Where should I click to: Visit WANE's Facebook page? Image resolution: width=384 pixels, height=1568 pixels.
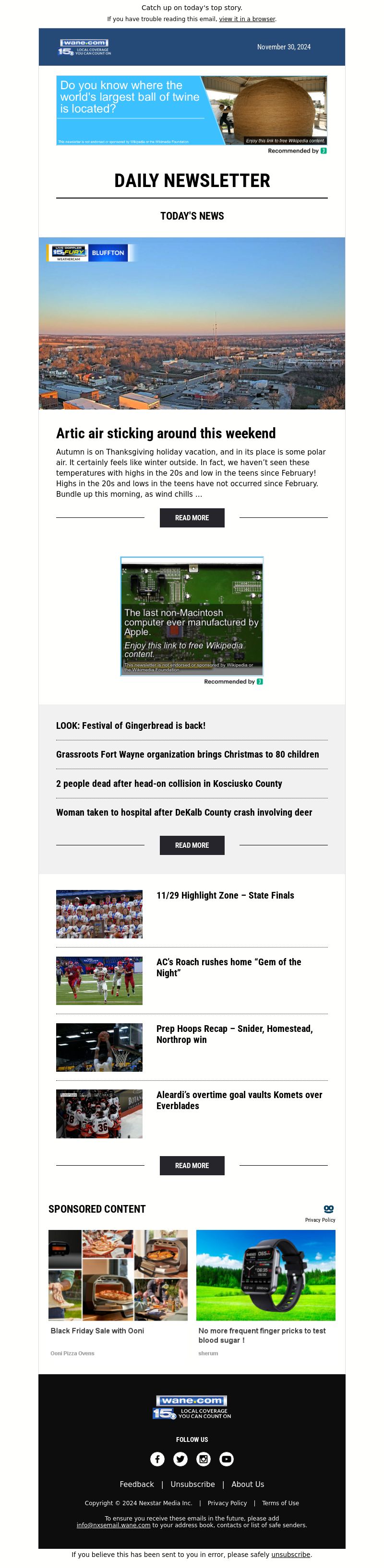pos(157,1459)
